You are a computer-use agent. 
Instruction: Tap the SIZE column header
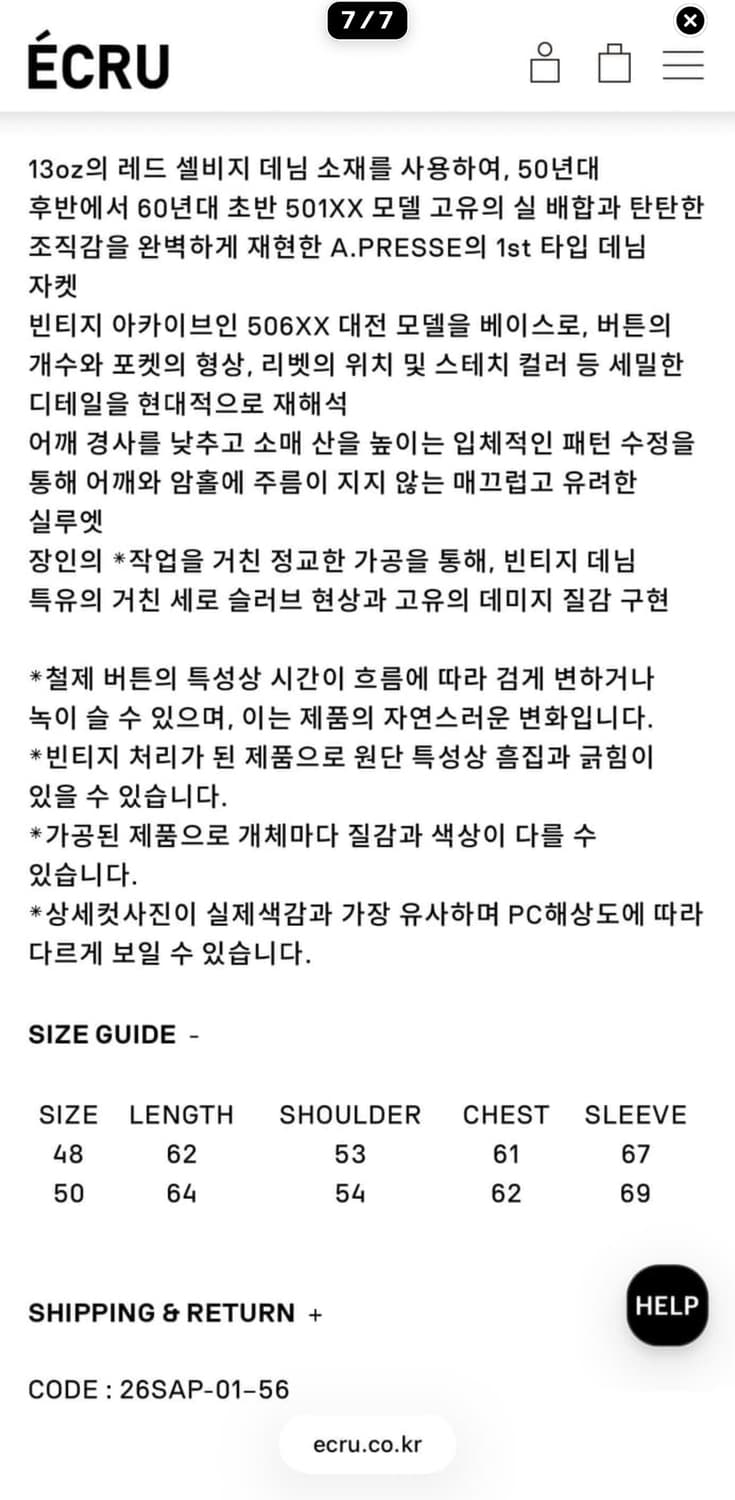(69, 1114)
